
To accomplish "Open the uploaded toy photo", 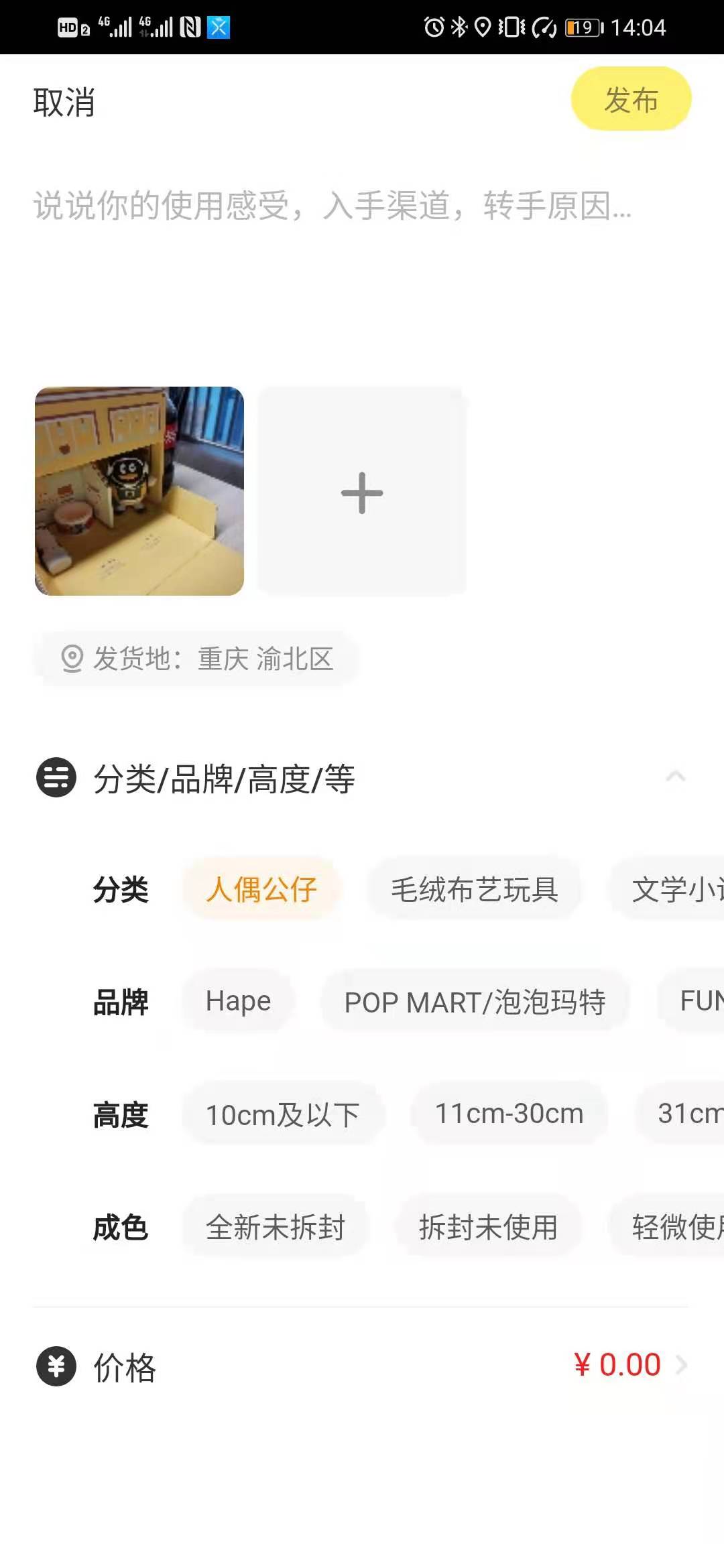I will [139, 491].
